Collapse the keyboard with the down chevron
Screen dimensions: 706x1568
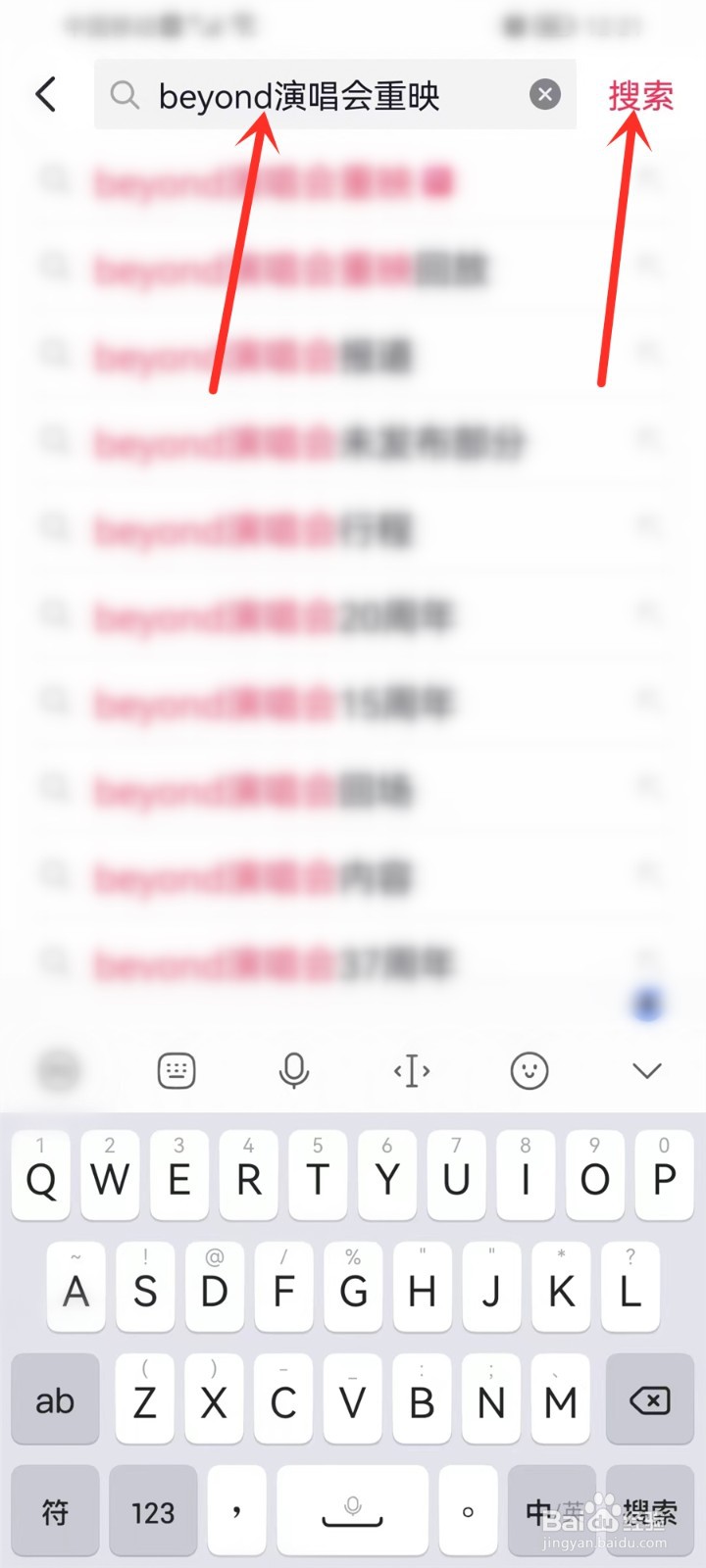tap(647, 1071)
